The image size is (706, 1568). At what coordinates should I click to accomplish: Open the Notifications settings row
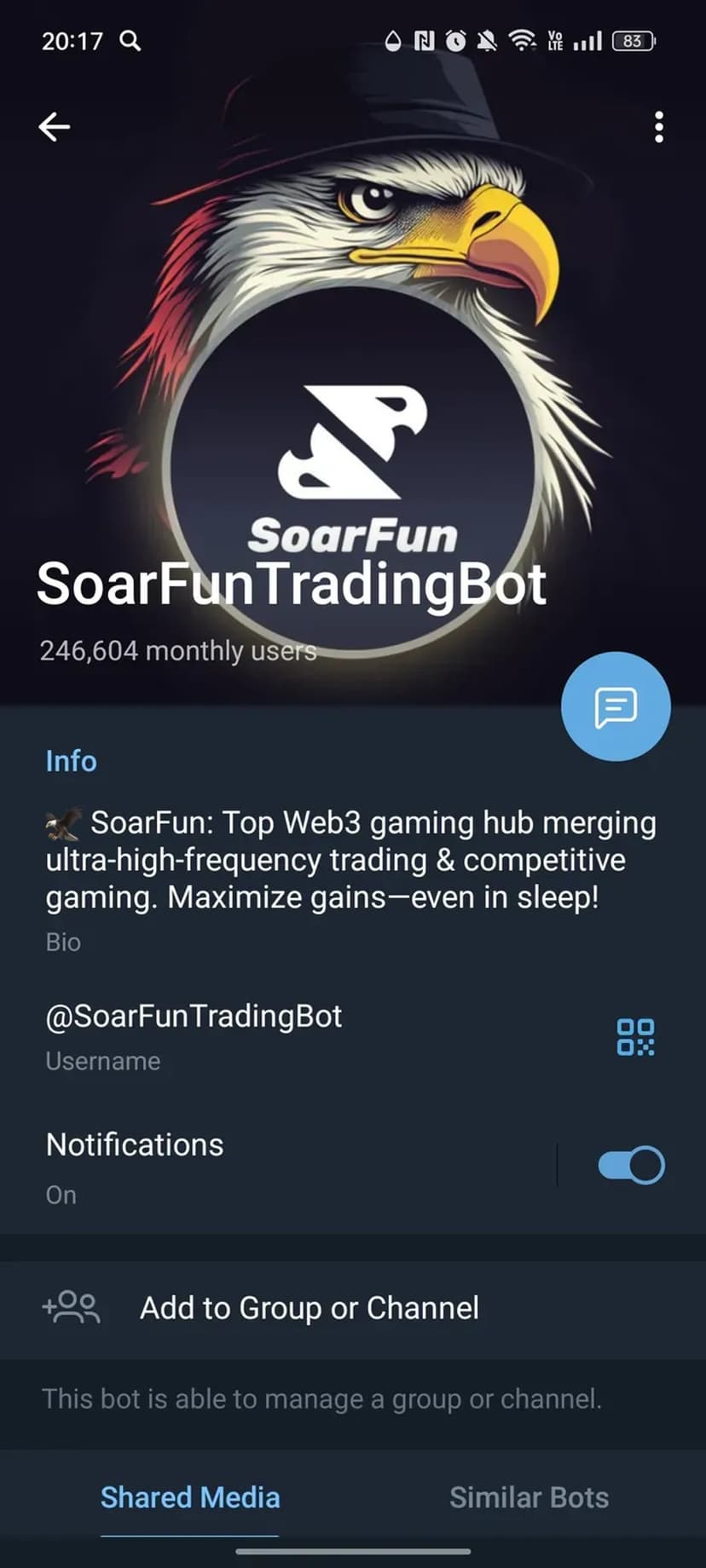pos(256,1166)
